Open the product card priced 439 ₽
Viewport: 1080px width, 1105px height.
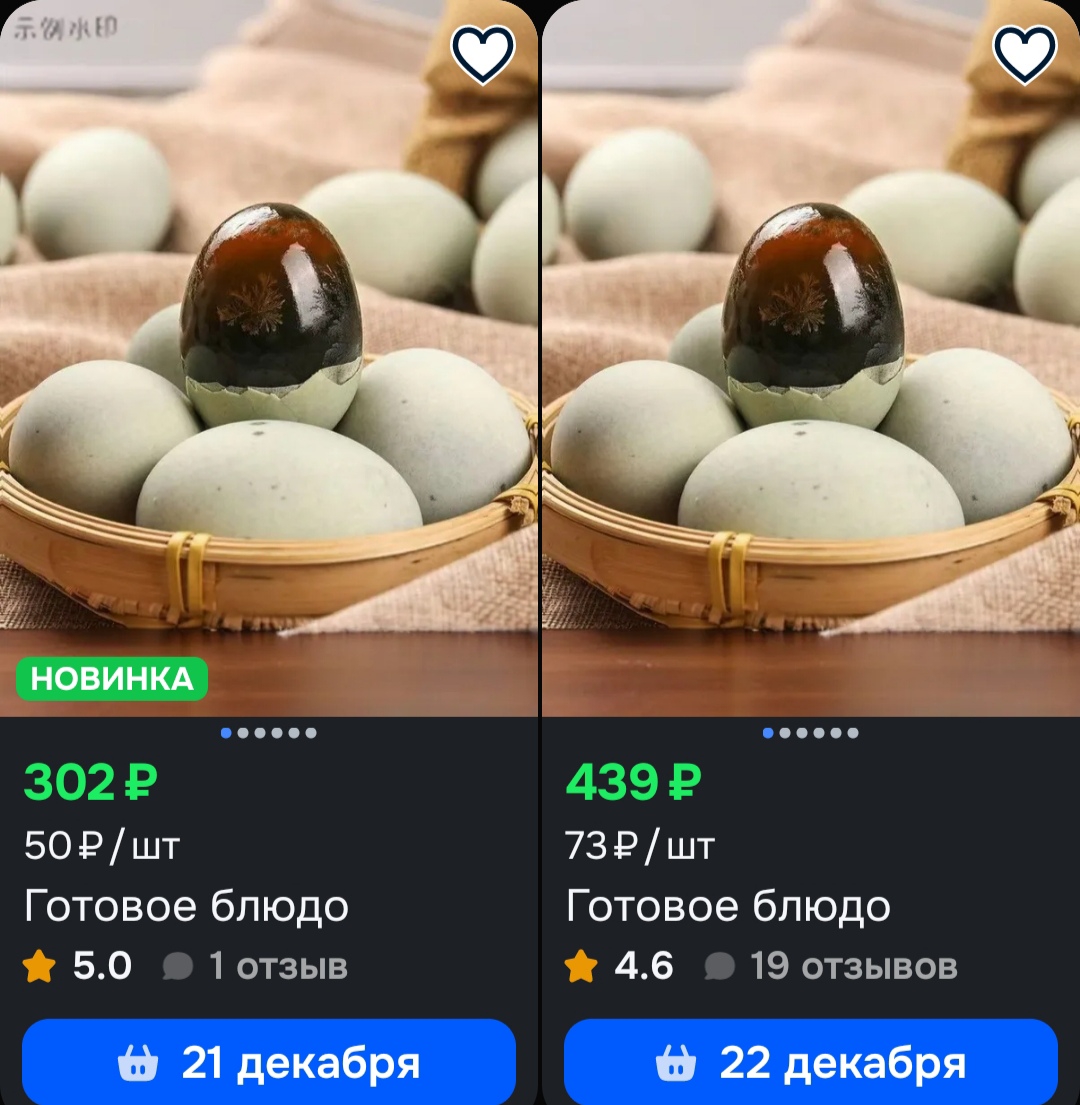point(810,400)
